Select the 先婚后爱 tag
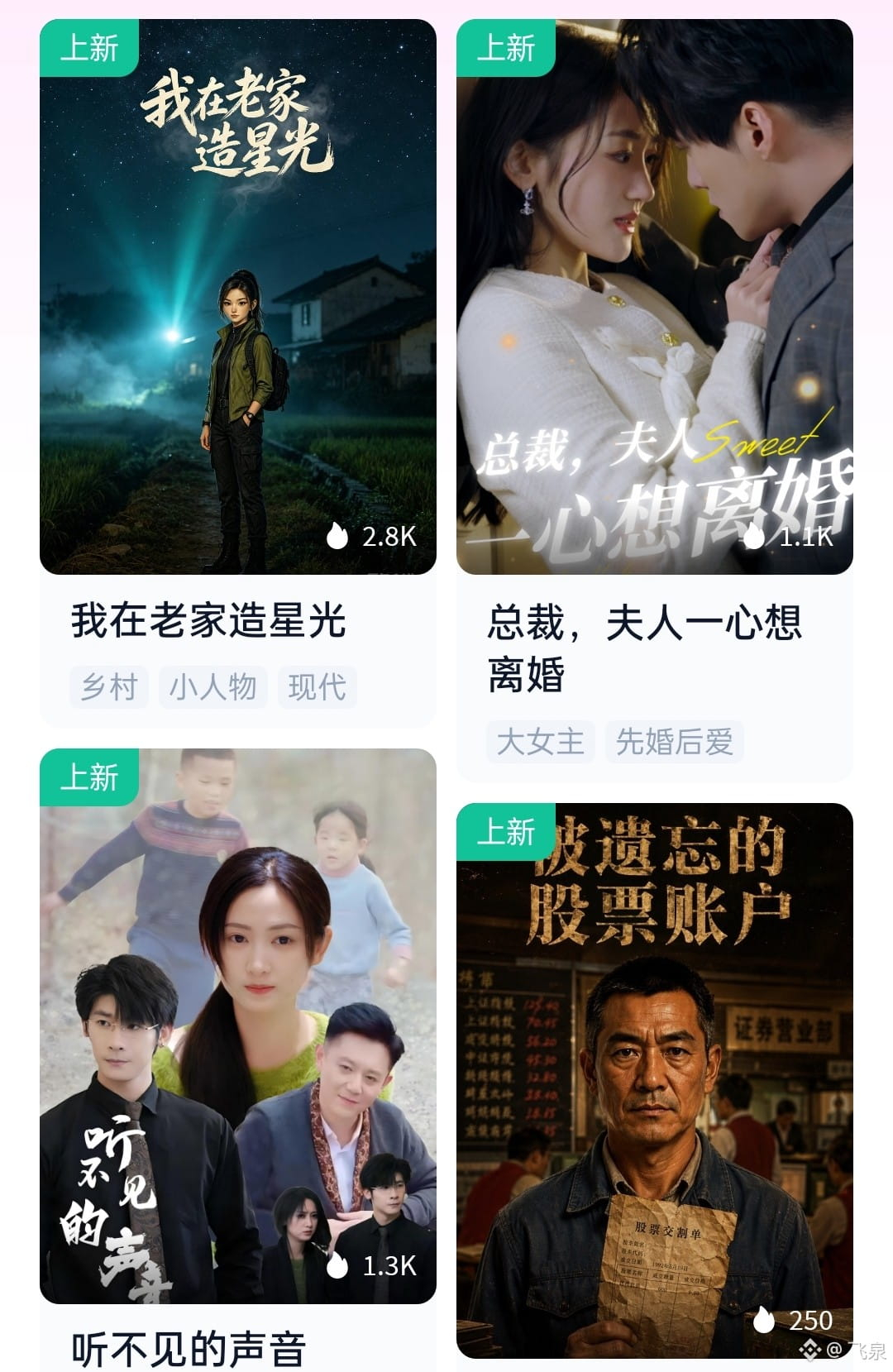This screenshot has width=893, height=1372. coord(675,741)
